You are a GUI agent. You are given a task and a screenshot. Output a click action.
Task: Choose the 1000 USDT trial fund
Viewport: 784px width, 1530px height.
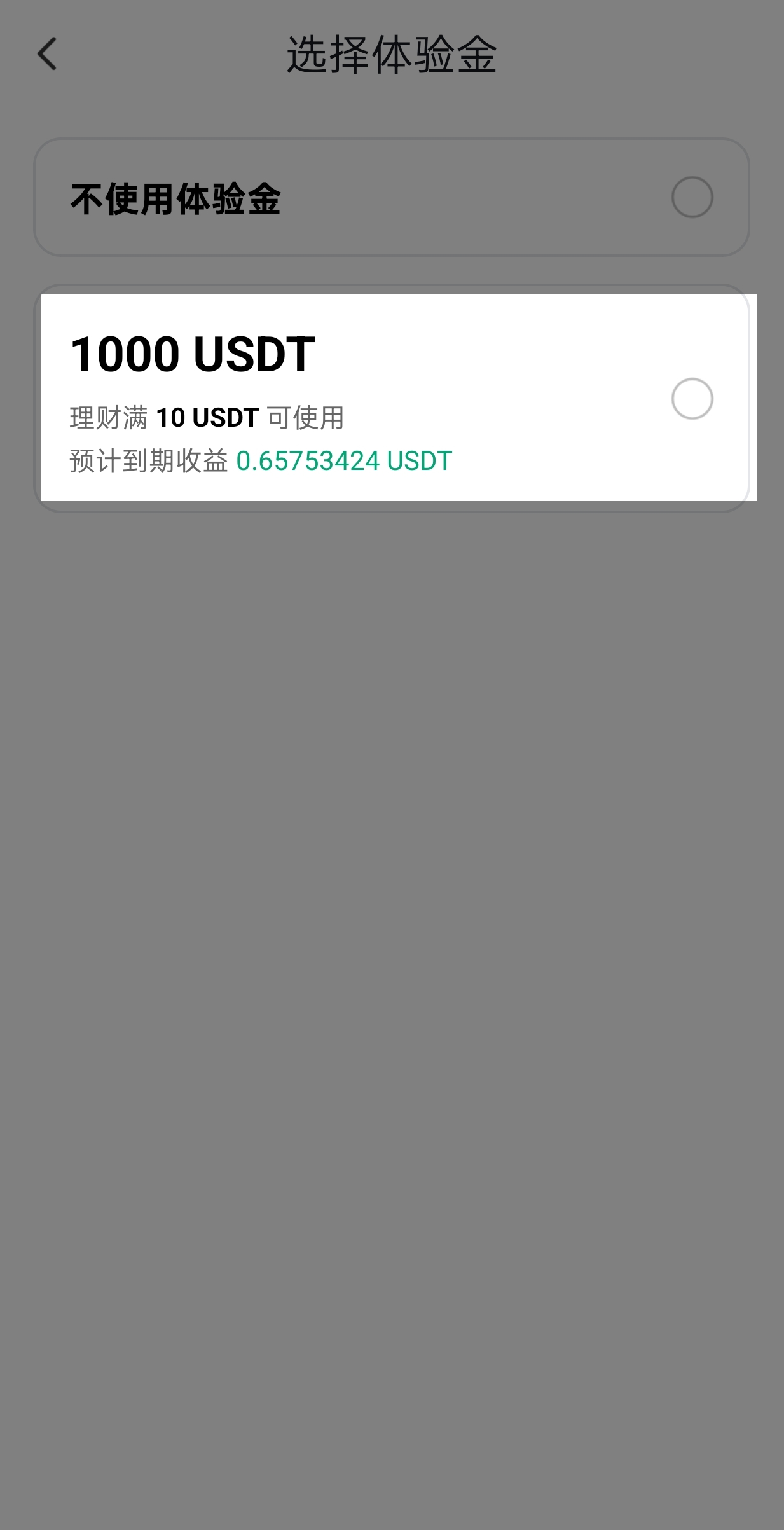coord(692,399)
